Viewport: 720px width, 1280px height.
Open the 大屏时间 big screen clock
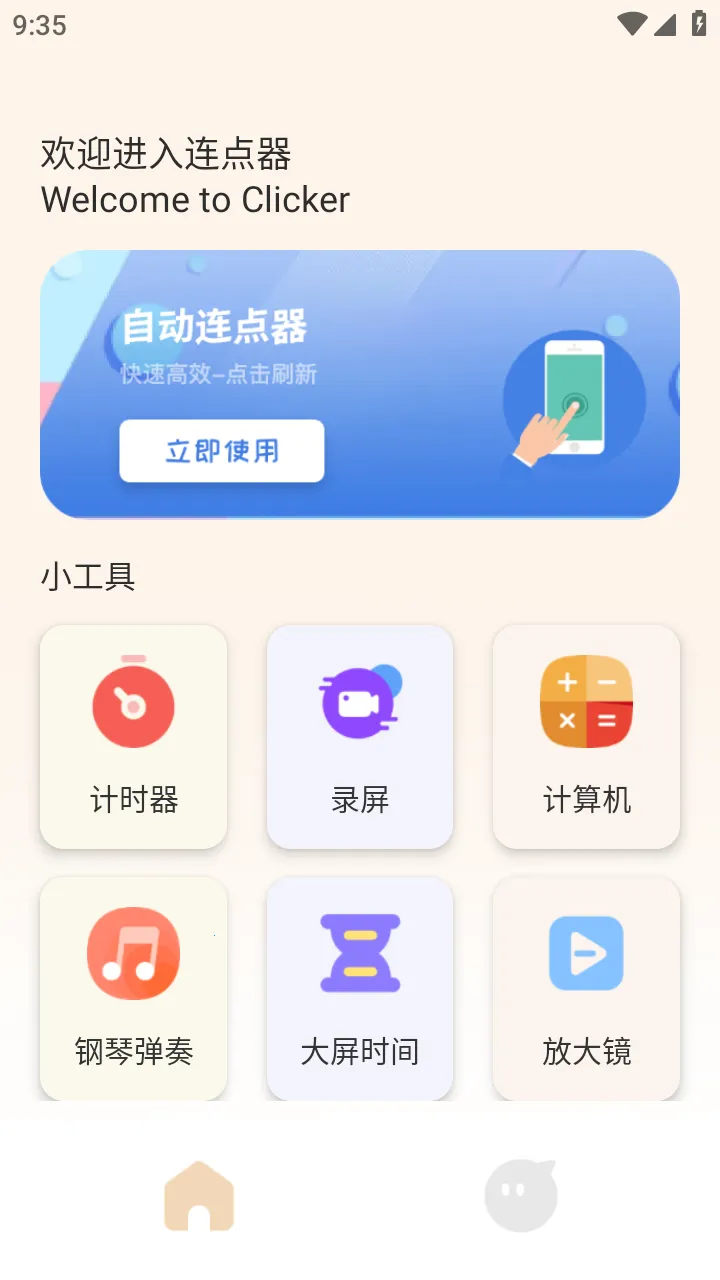click(360, 988)
